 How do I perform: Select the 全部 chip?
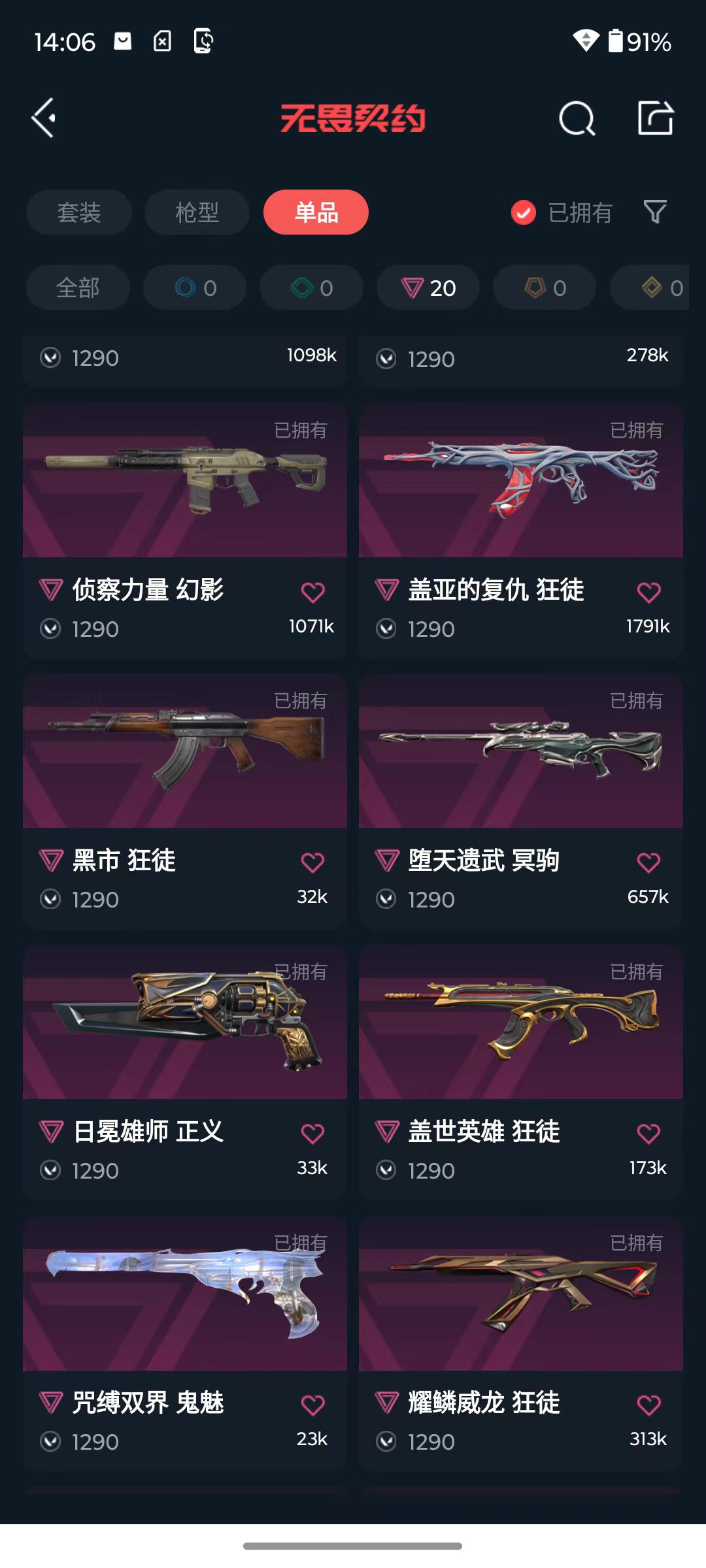(78, 287)
